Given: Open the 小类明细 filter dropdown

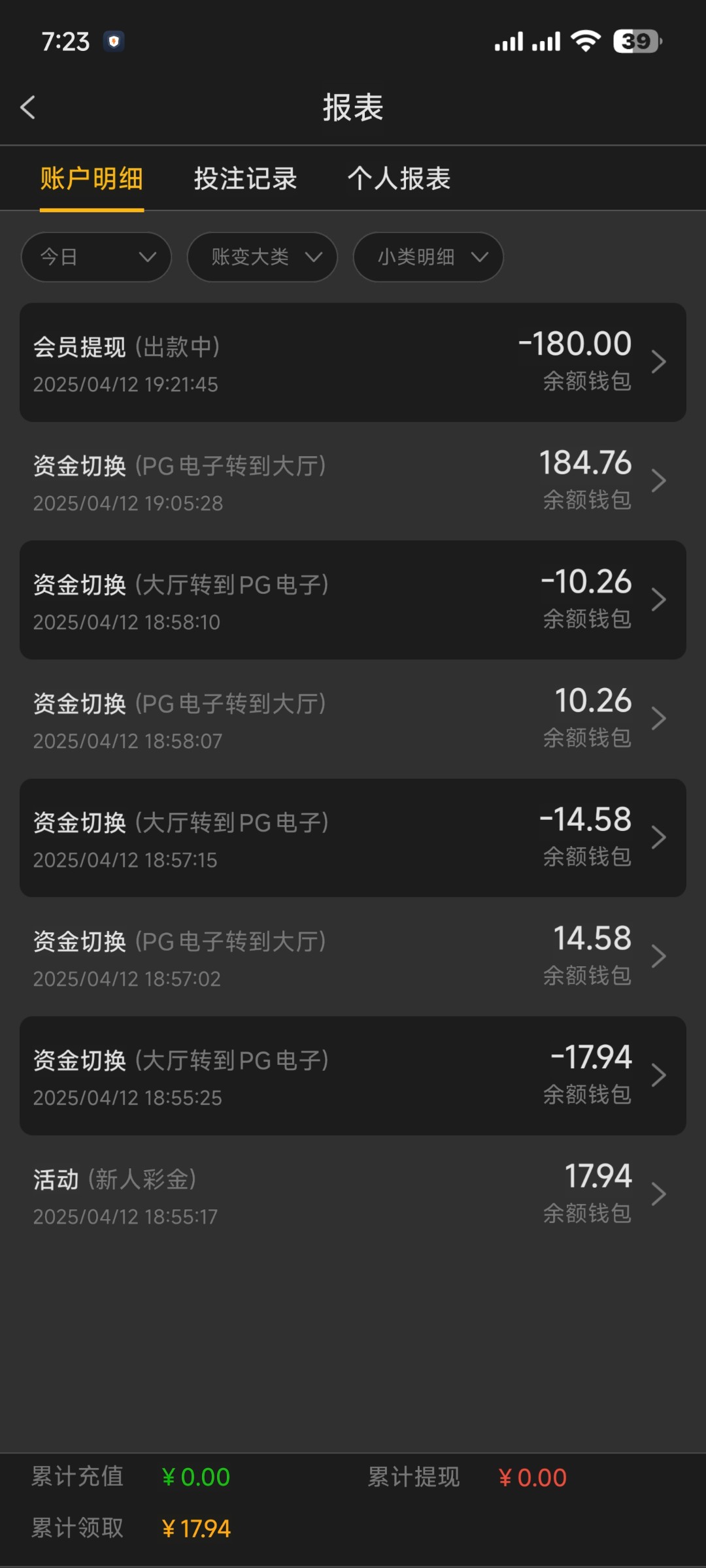Looking at the screenshot, I should point(428,257).
